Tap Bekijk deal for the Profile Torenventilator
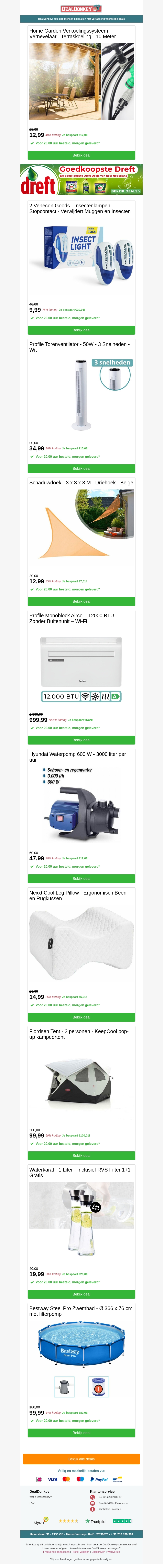 81,469
